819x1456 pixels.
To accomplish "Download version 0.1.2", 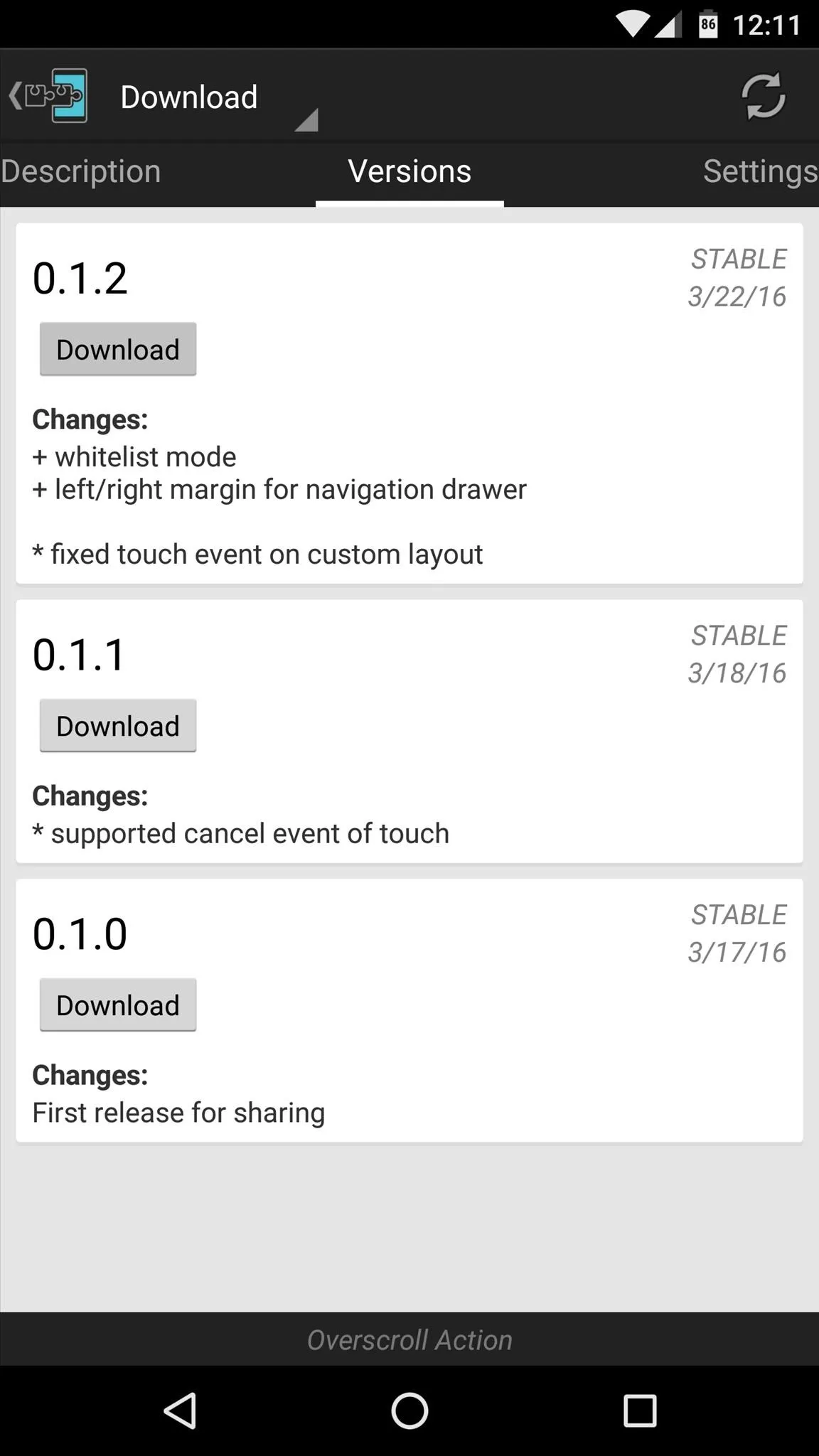I will pyautogui.click(x=118, y=349).
